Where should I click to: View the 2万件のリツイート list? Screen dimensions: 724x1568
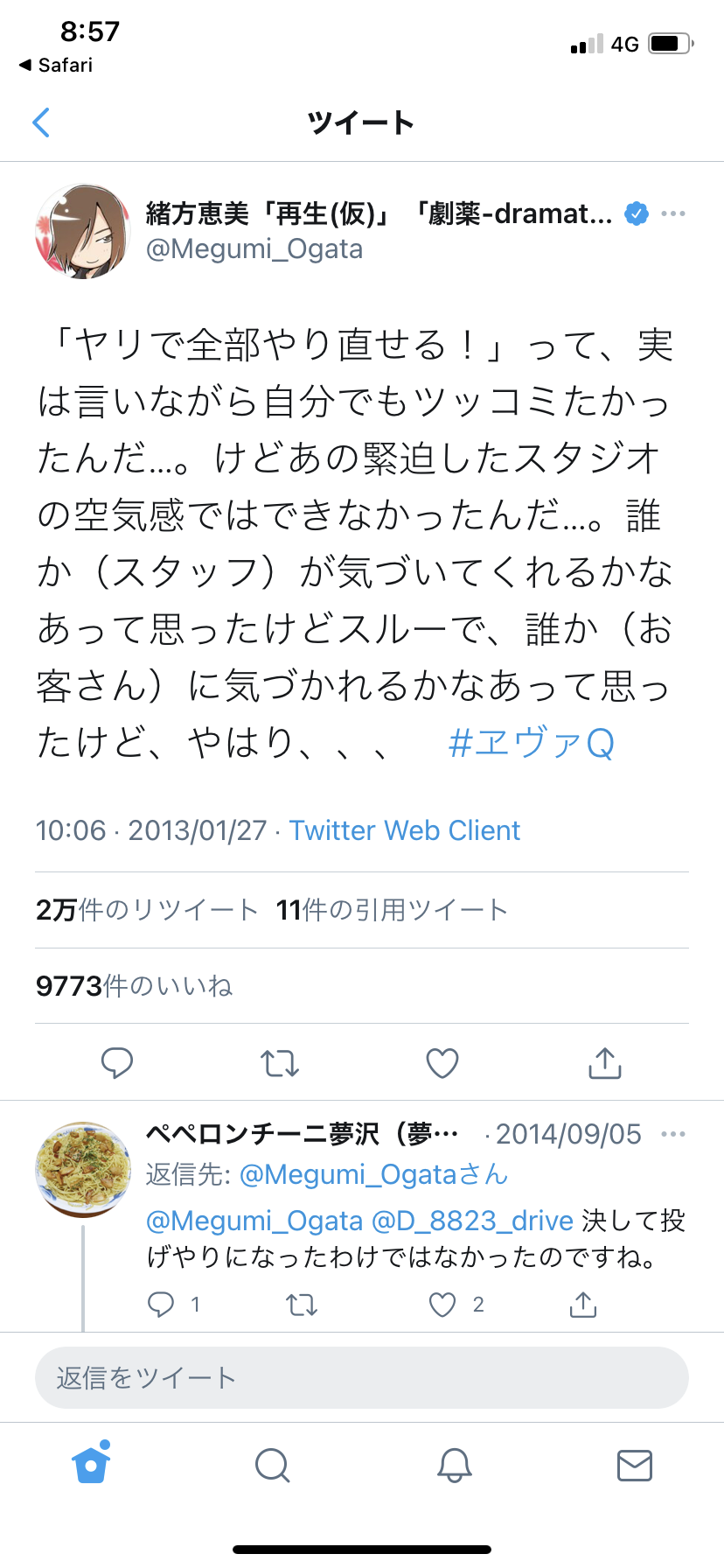[x=147, y=910]
